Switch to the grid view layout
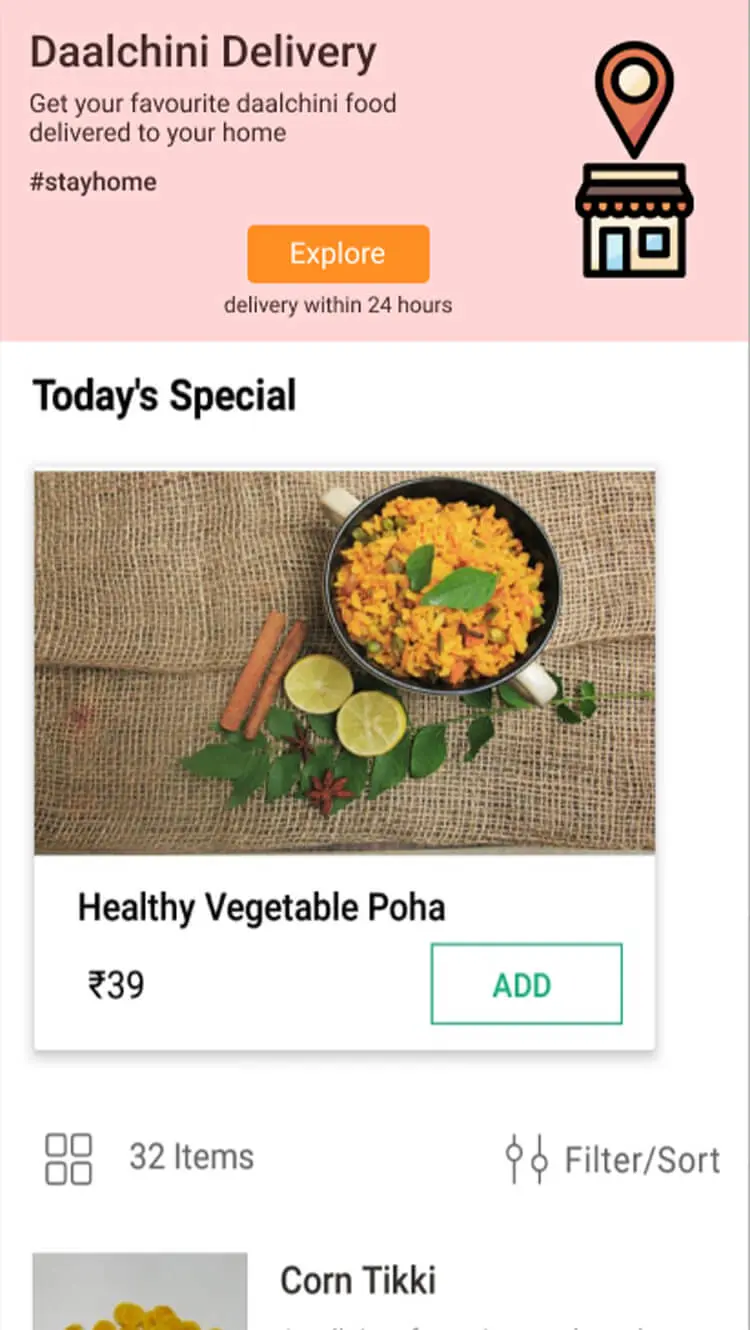Image resolution: width=750 pixels, height=1330 pixels. [69, 1159]
